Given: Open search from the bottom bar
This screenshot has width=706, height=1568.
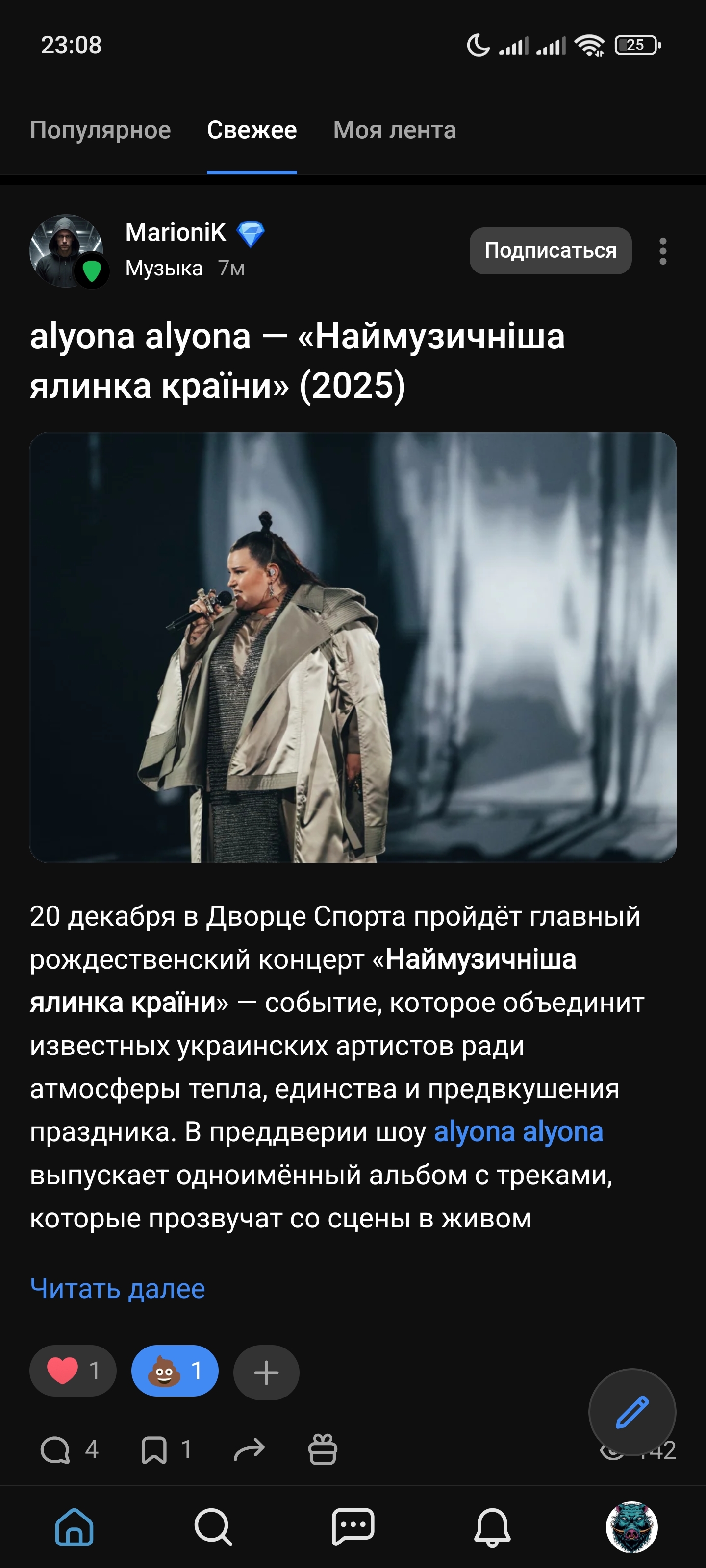Looking at the screenshot, I should (213, 1527).
